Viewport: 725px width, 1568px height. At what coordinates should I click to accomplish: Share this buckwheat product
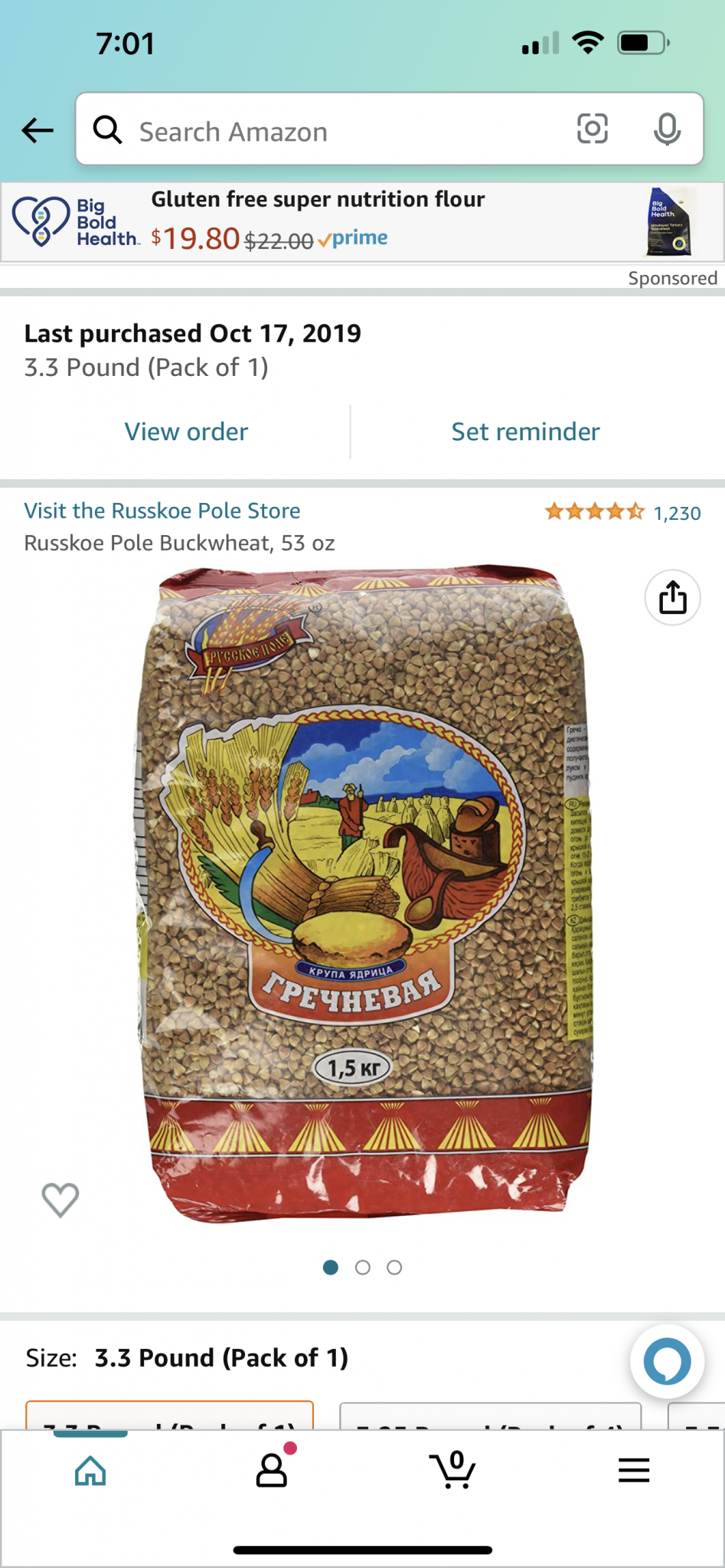click(x=672, y=598)
